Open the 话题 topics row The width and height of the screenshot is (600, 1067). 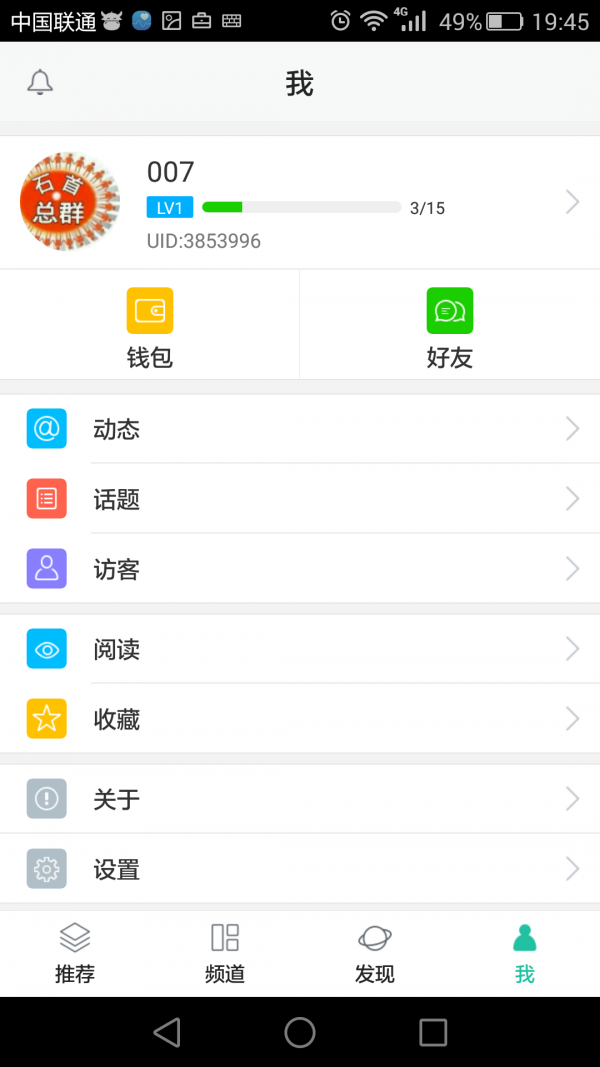click(x=300, y=499)
